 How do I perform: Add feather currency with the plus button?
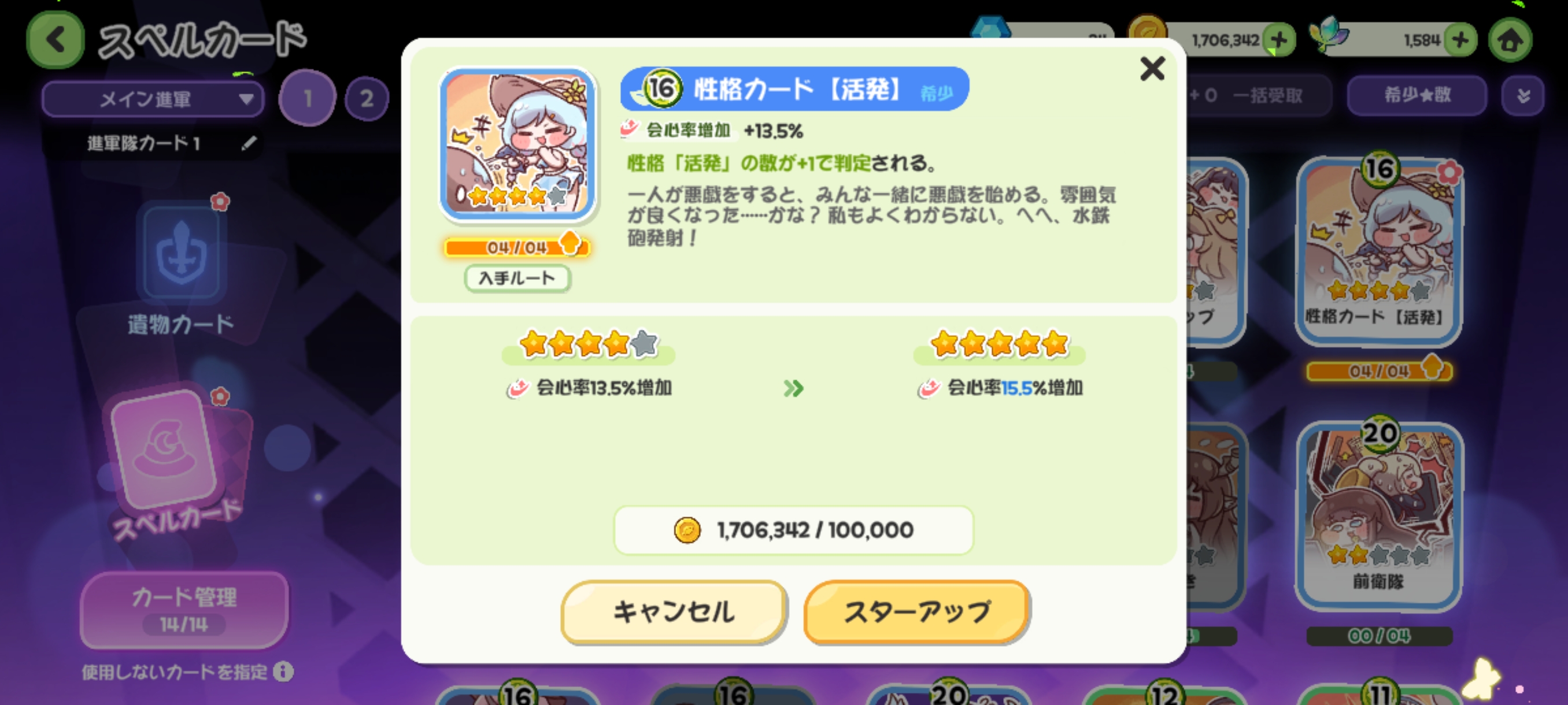(1460, 40)
